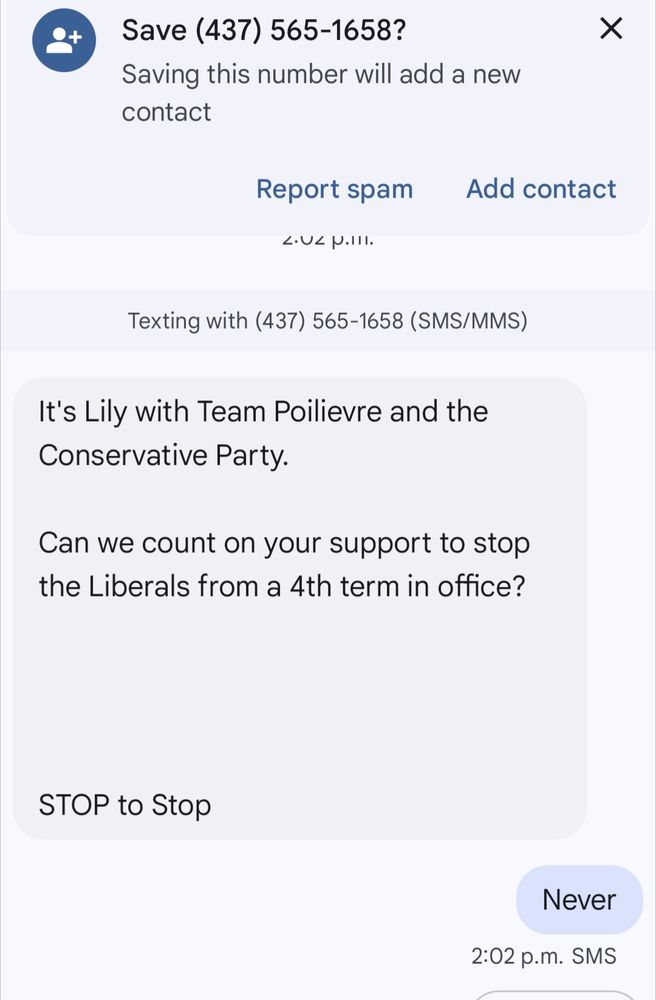Report this number as spam
This screenshot has height=1000, width=656.
coord(335,189)
